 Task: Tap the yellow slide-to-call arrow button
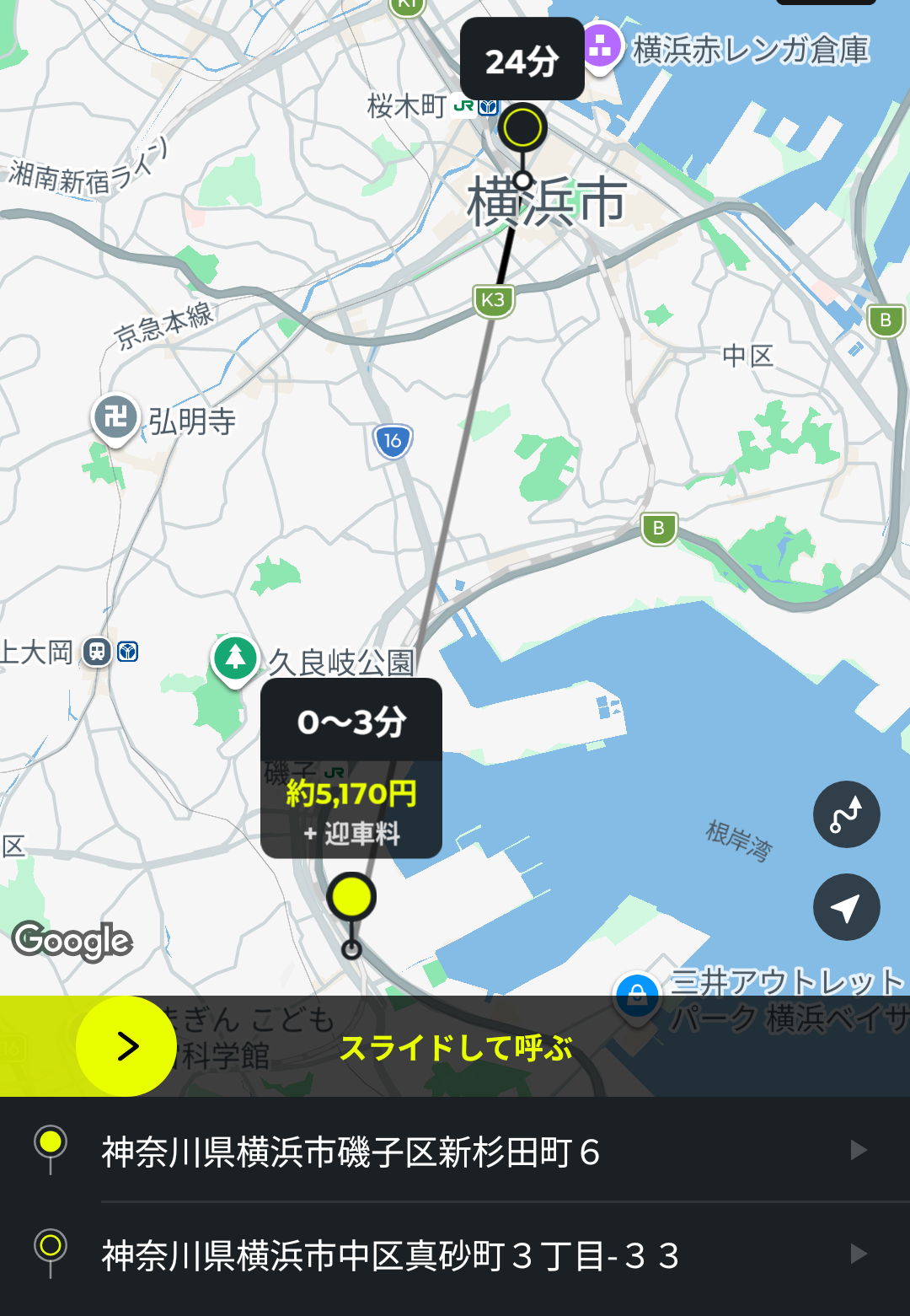[x=126, y=1046]
